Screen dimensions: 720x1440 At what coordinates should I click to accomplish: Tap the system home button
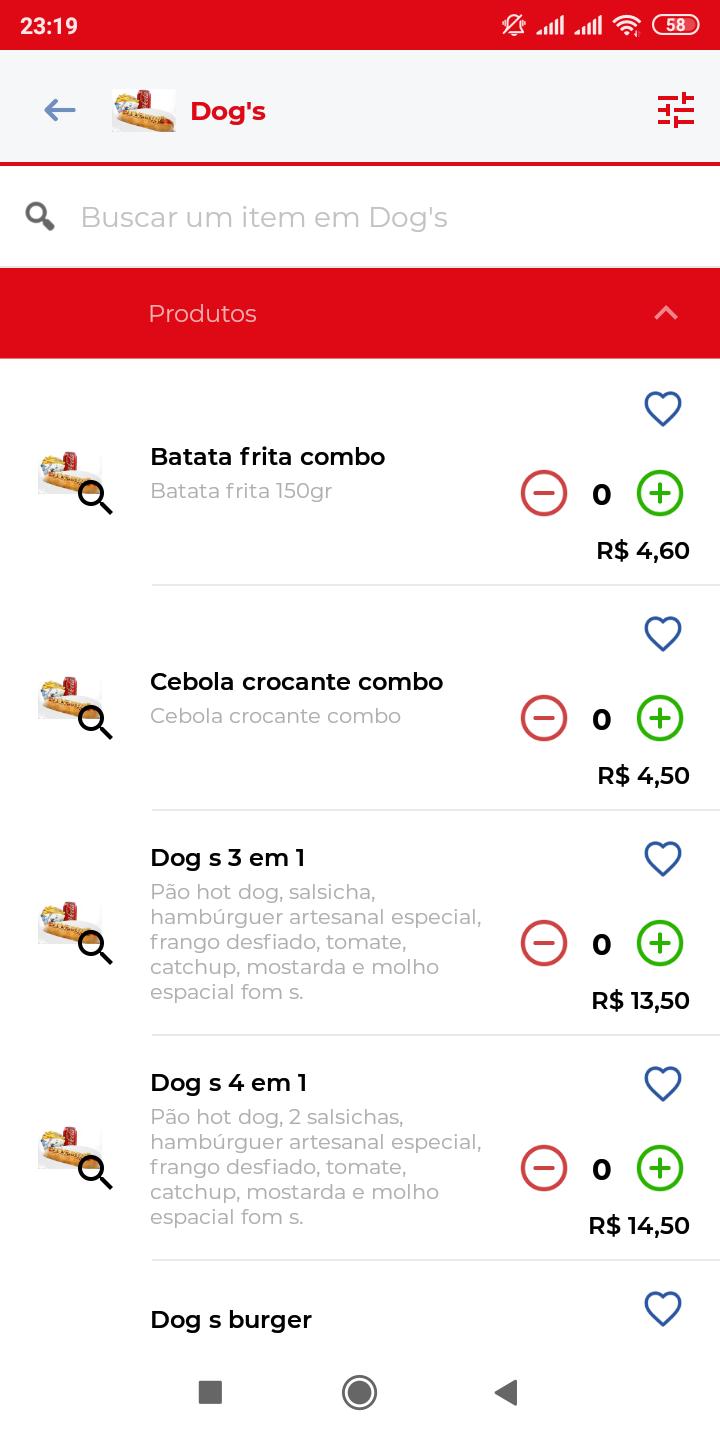coord(359,1392)
